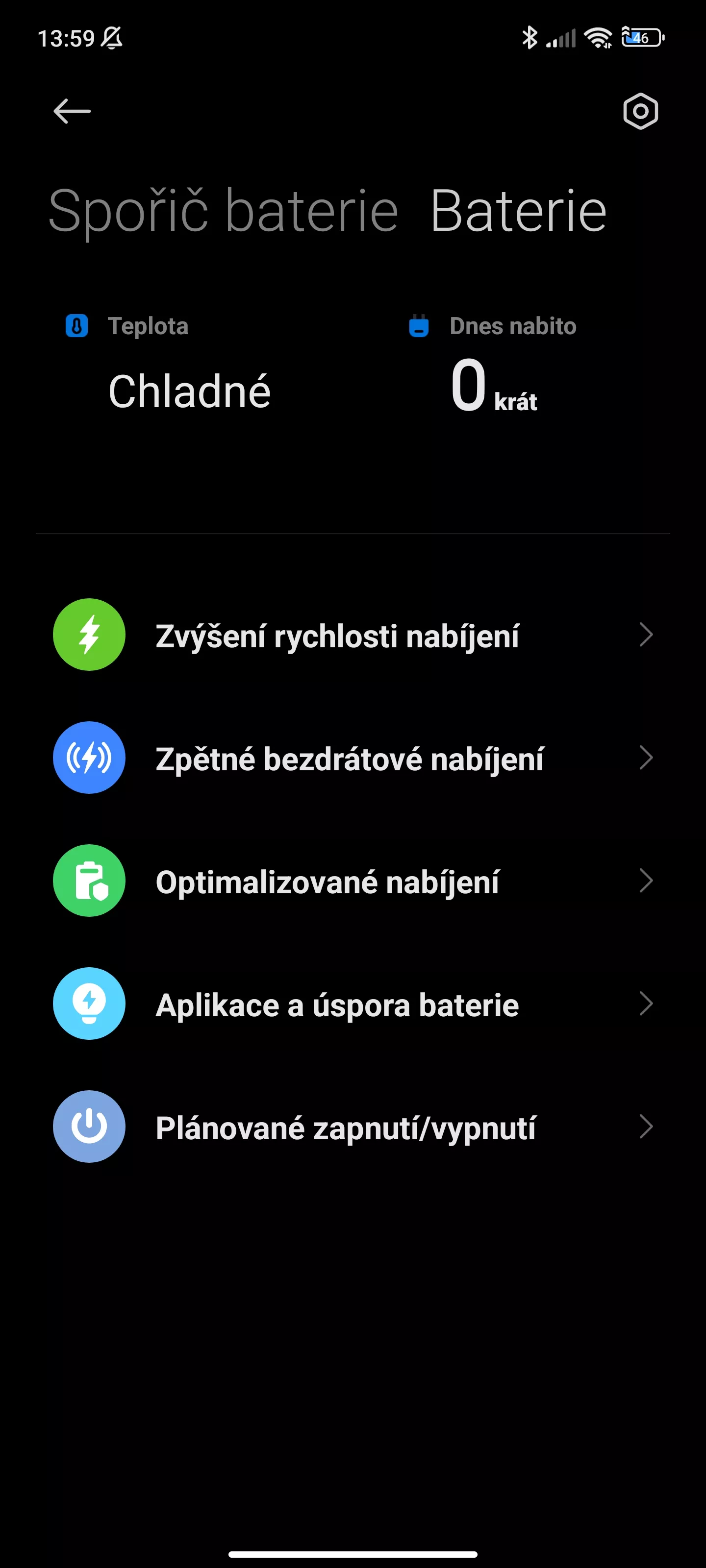Open Zpětné bezdrátové nabíjení settings

point(353,758)
